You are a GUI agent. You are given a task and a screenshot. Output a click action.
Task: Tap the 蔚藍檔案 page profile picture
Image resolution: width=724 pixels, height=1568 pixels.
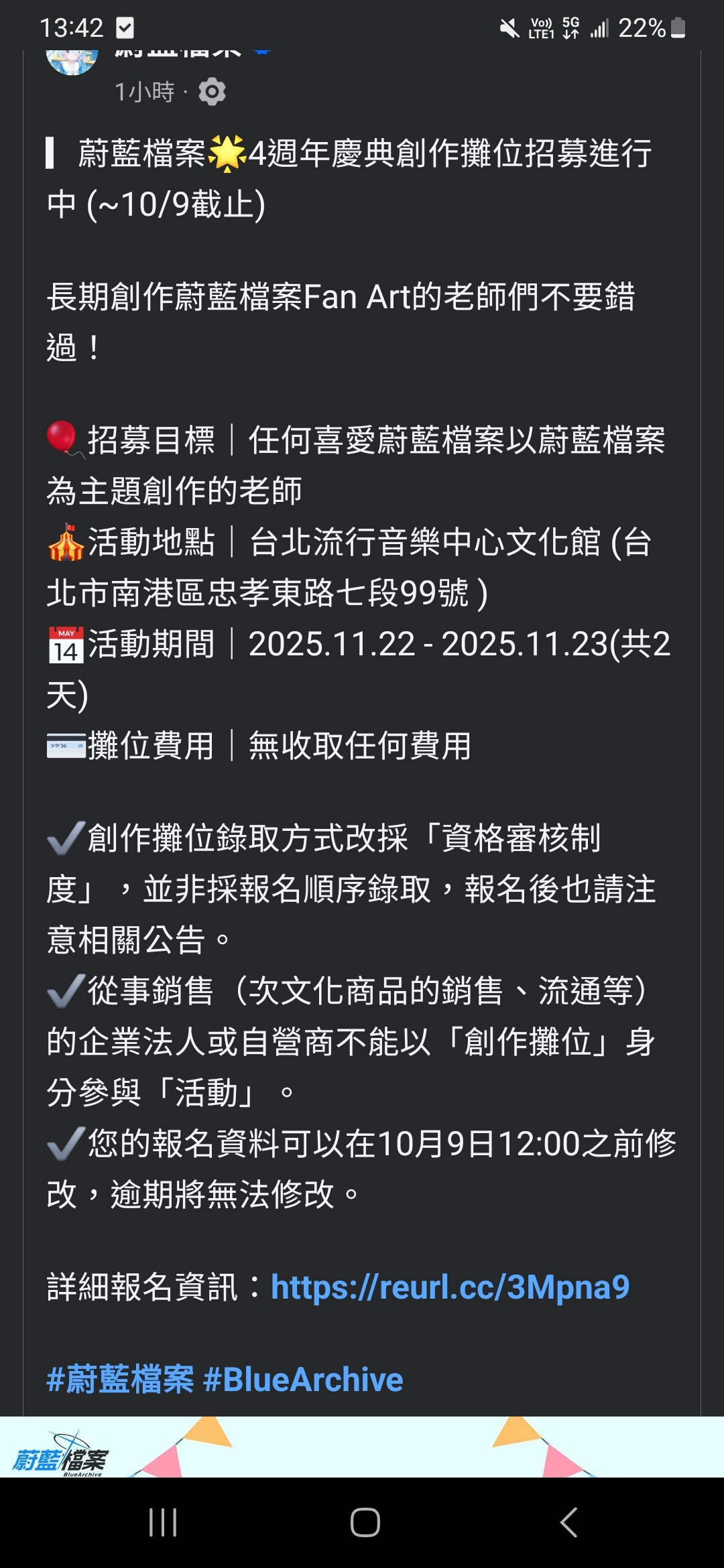[72, 60]
